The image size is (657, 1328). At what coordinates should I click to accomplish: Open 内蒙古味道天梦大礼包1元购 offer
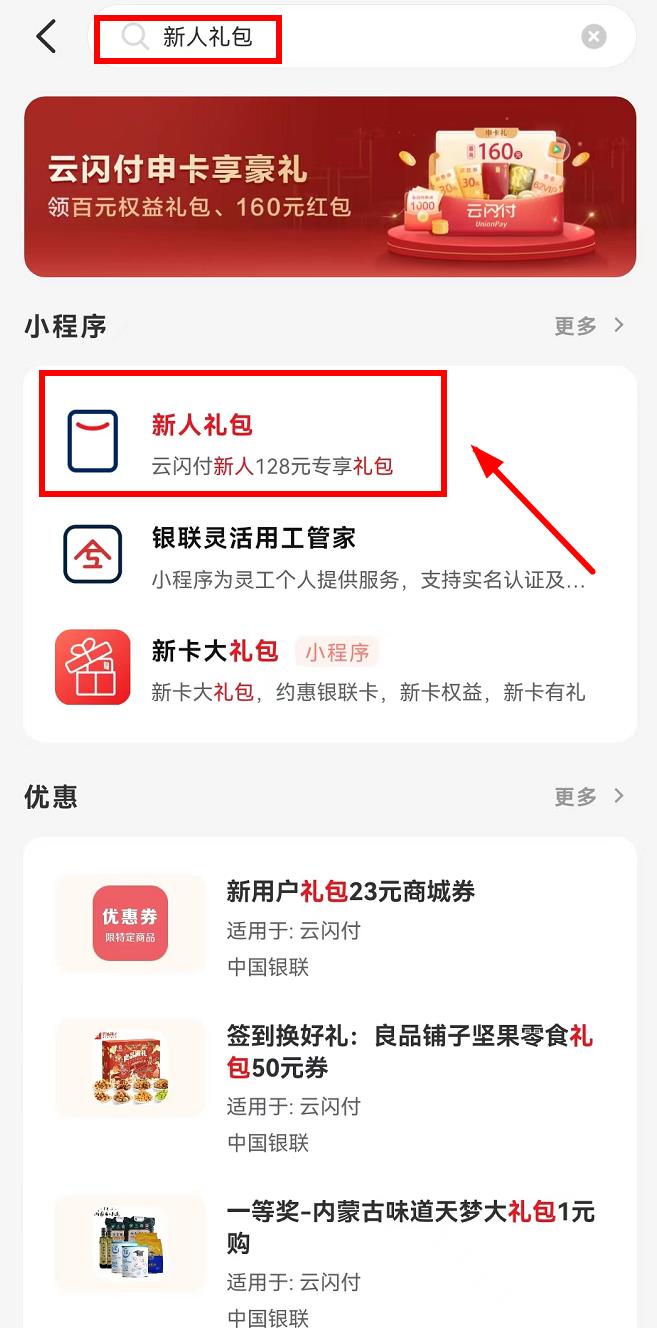[330, 1262]
